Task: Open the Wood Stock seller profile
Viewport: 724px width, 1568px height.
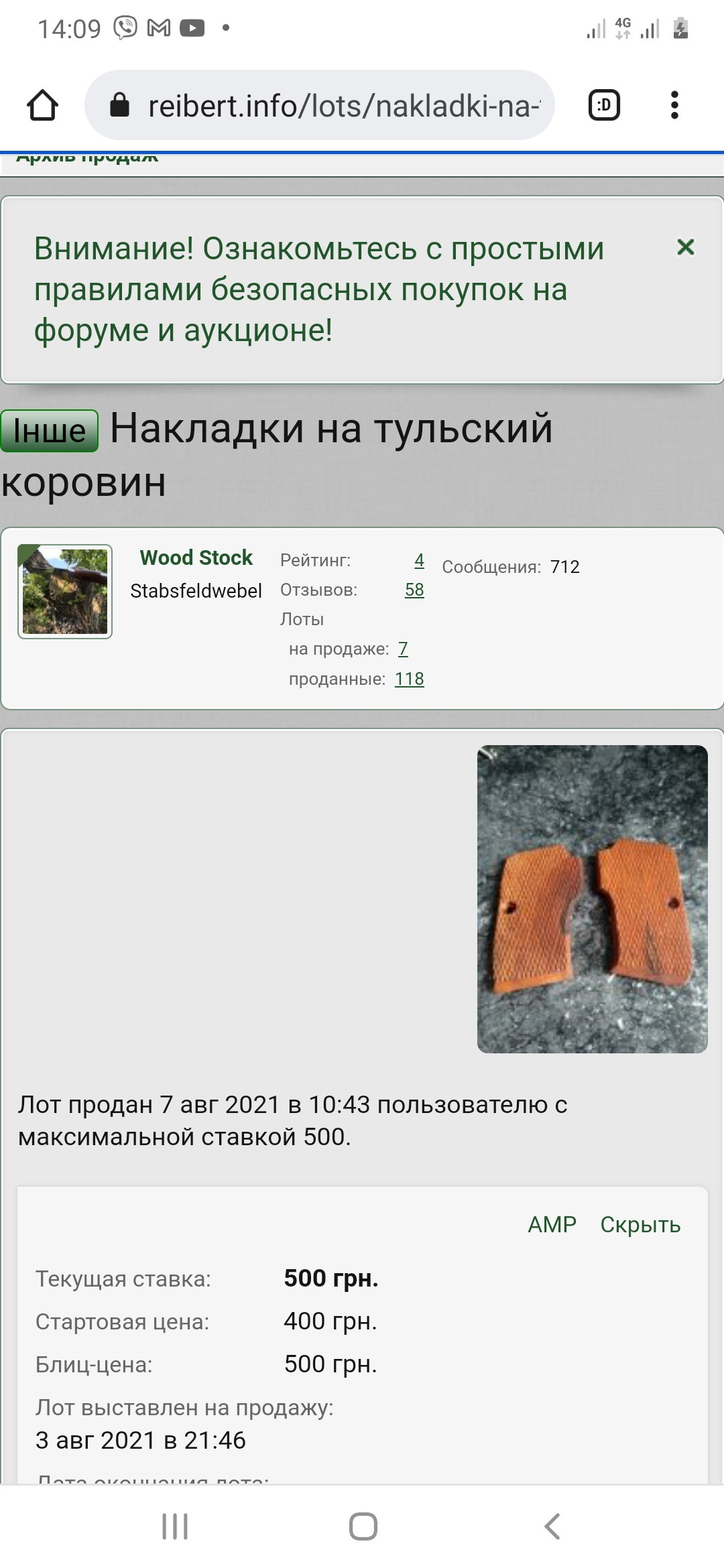Action: (x=196, y=558)
